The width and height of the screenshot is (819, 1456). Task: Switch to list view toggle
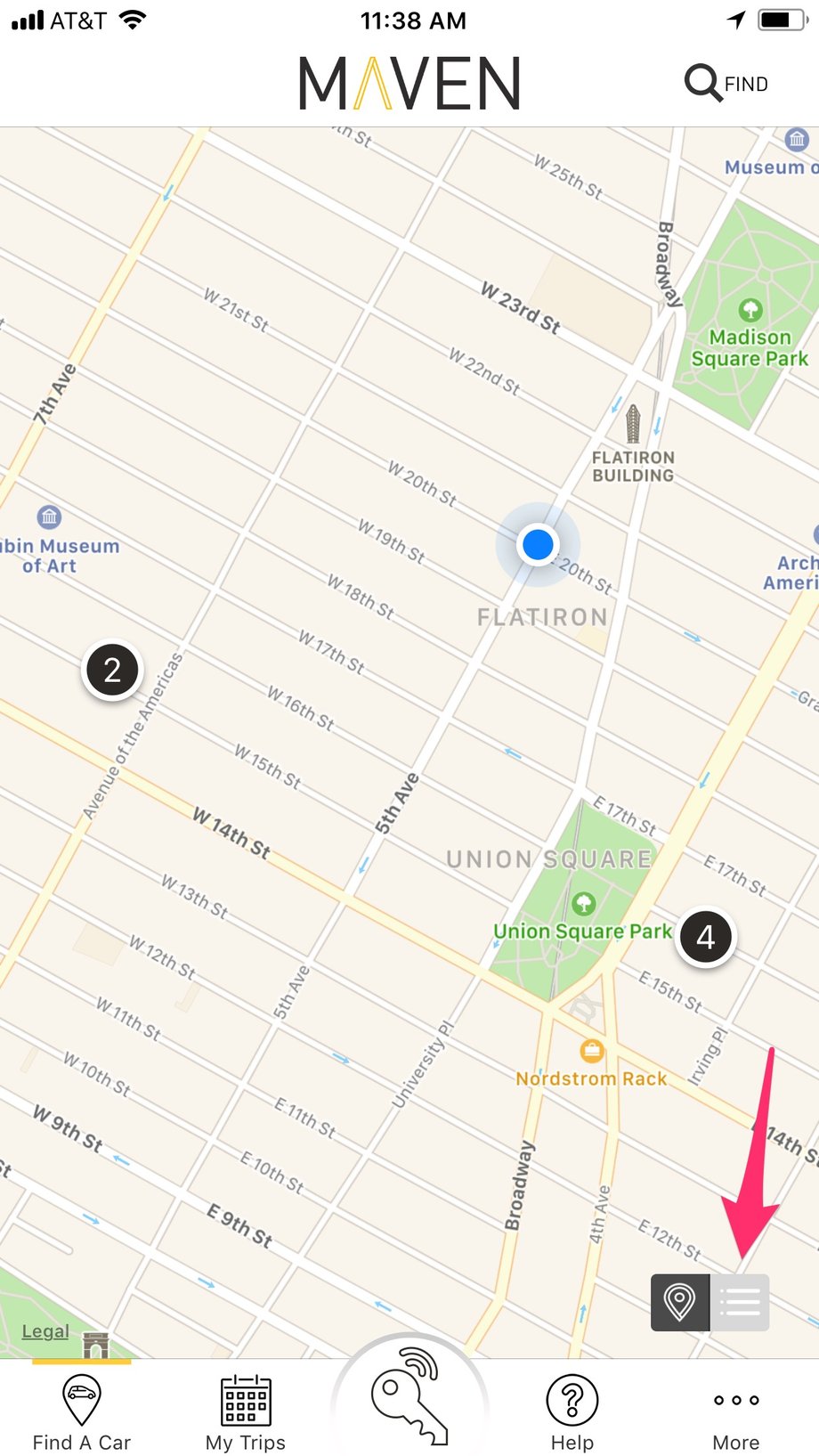point(740,1303)
